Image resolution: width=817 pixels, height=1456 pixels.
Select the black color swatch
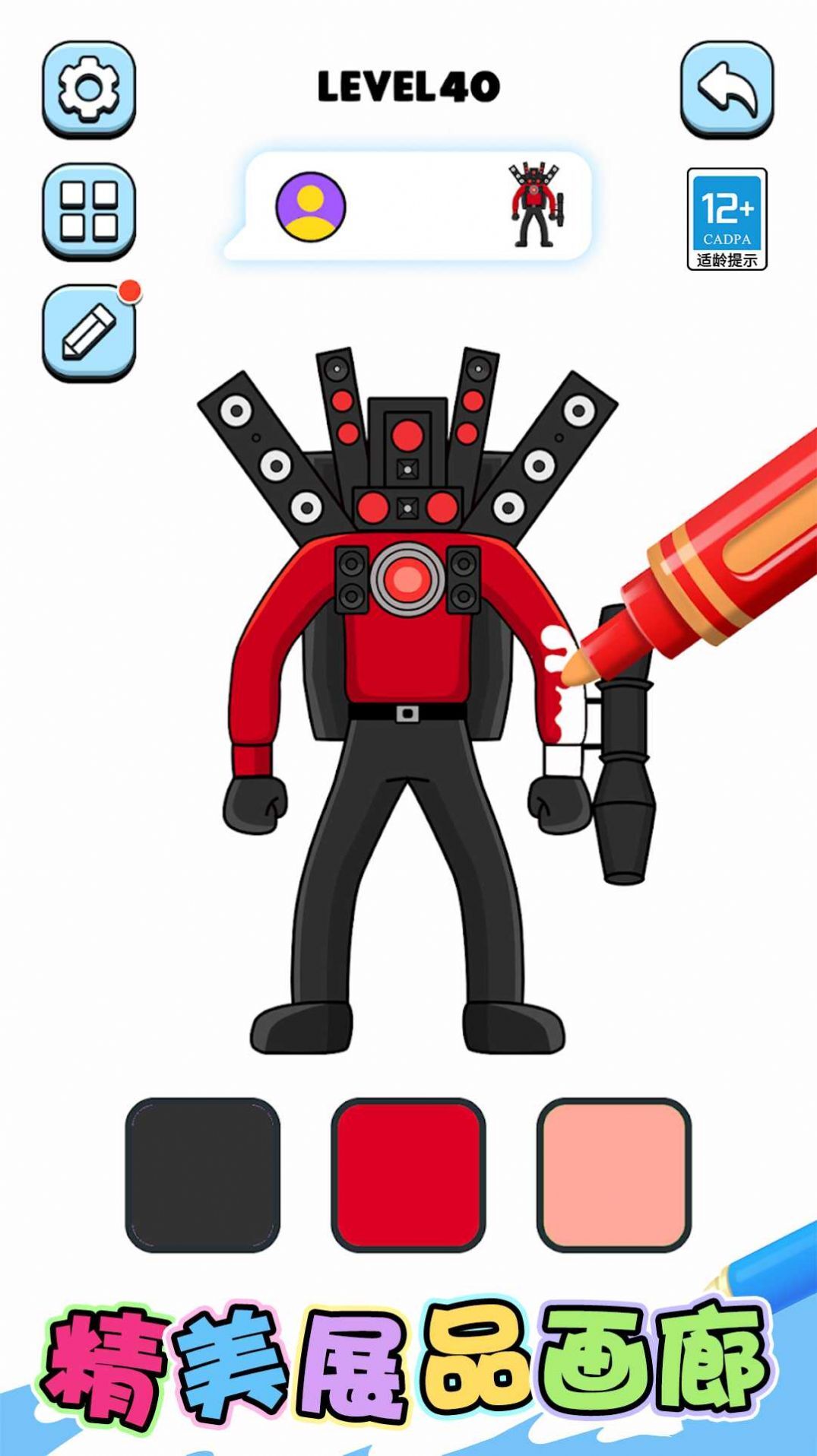[202, 1175]
